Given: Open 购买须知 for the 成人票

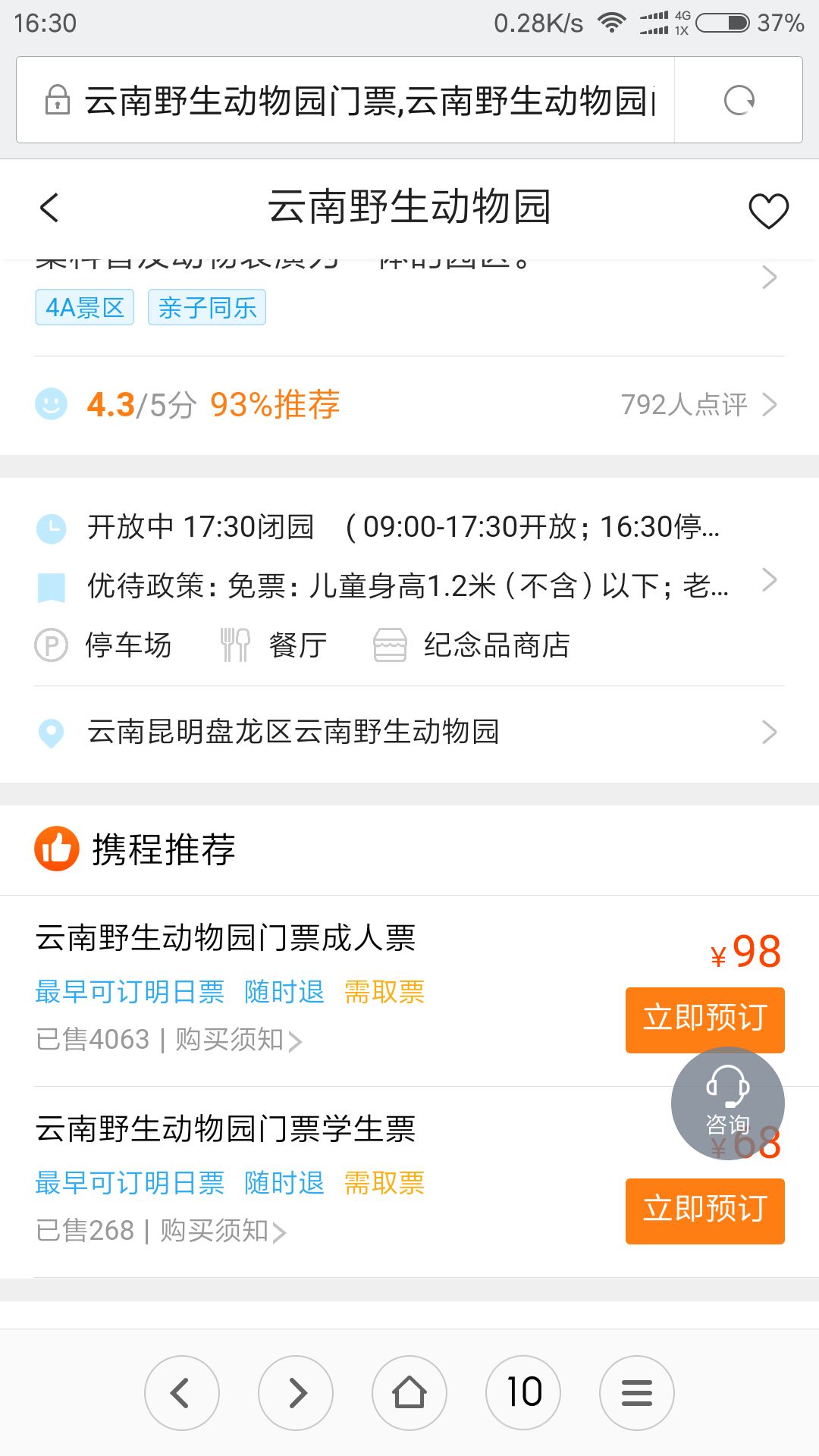Looking at the screenshot, I should 239,1040.
